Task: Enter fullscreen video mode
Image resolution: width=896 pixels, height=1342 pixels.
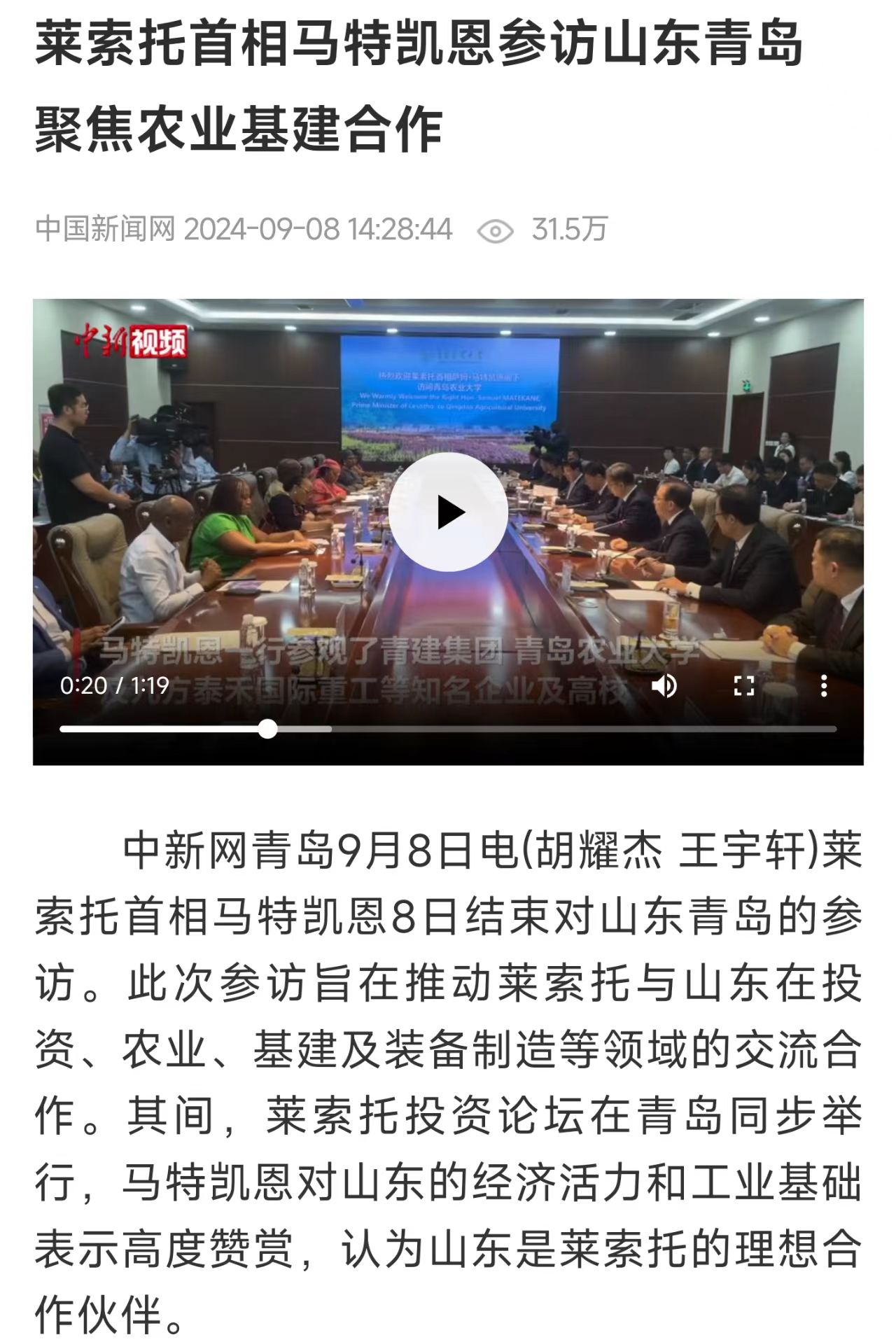Action: coord(743,686)
